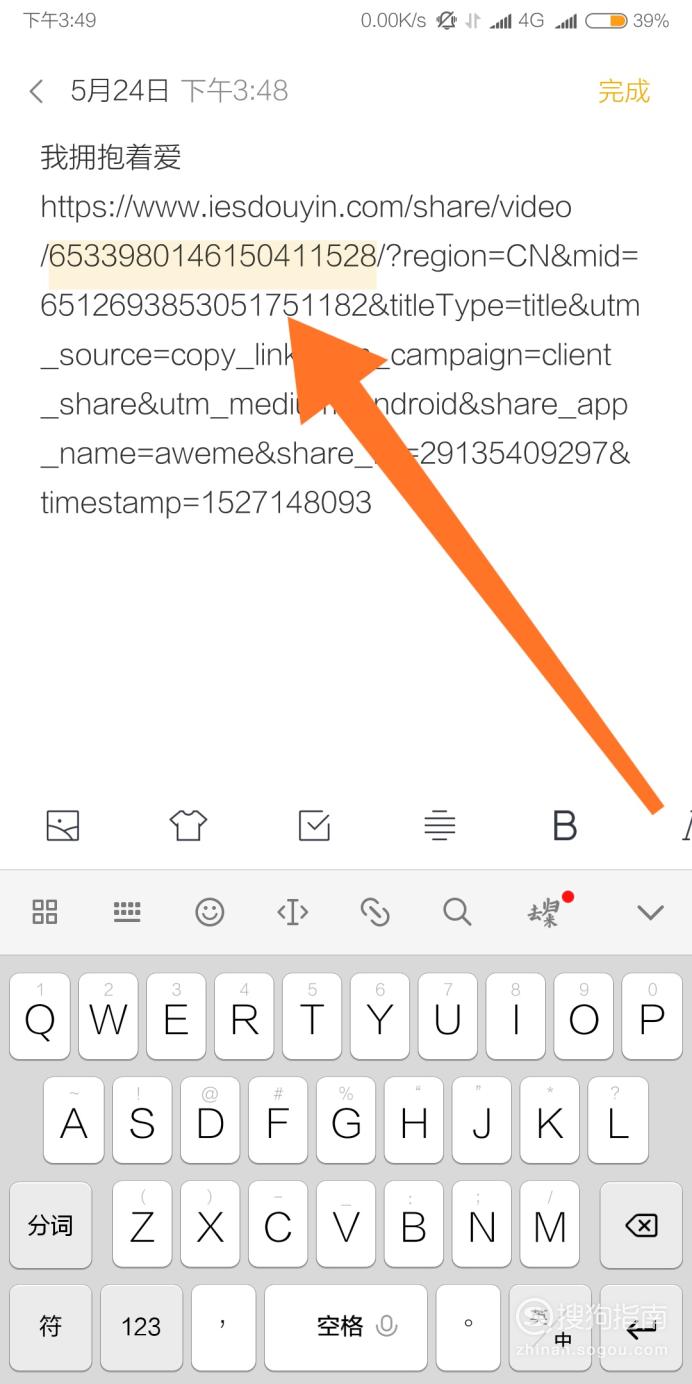
Task: Tap 完成 to finish editing
Action: (x=624, y=91)
